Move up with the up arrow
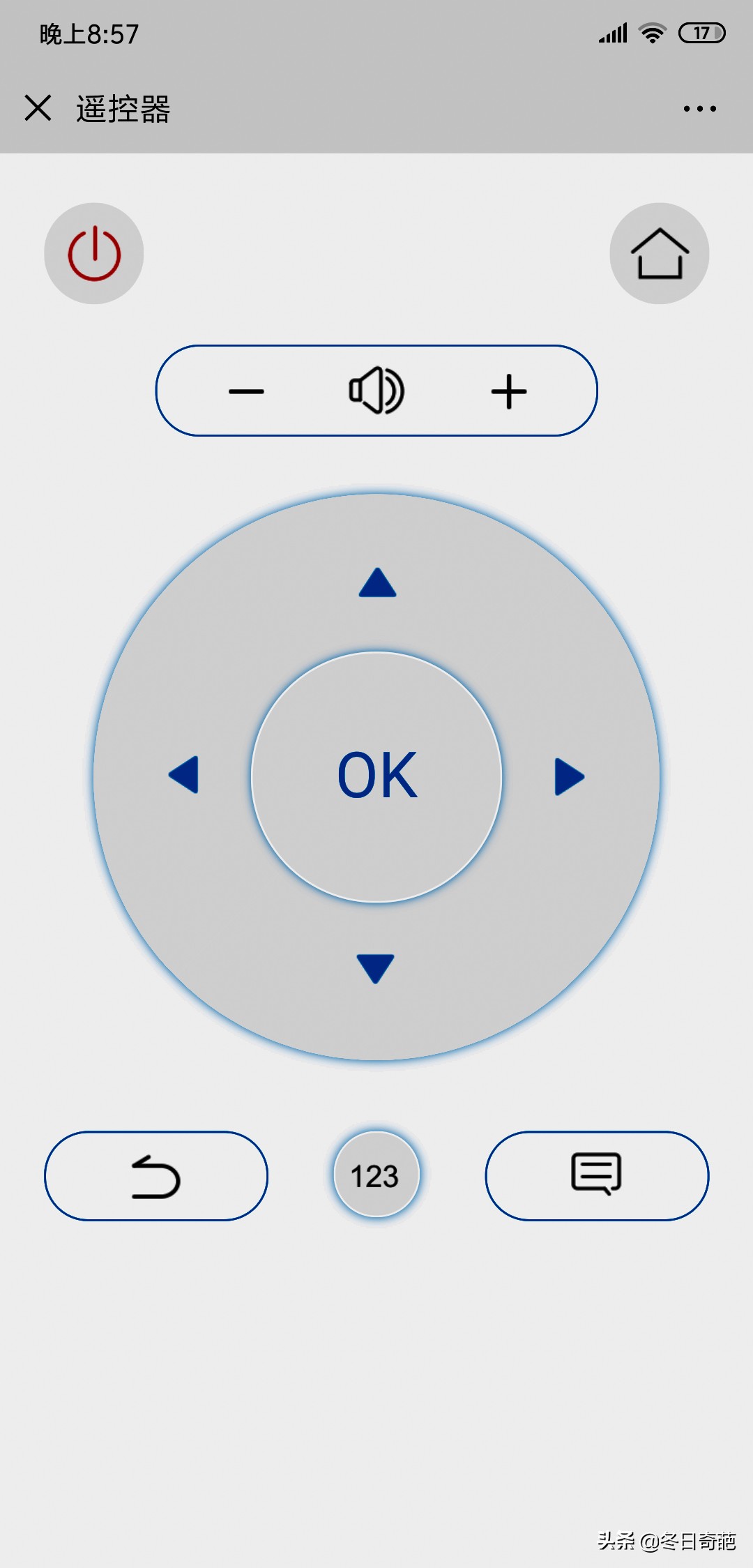This screenshot has width=753, height=1568. pyautogui.click(x=377, y=582)
